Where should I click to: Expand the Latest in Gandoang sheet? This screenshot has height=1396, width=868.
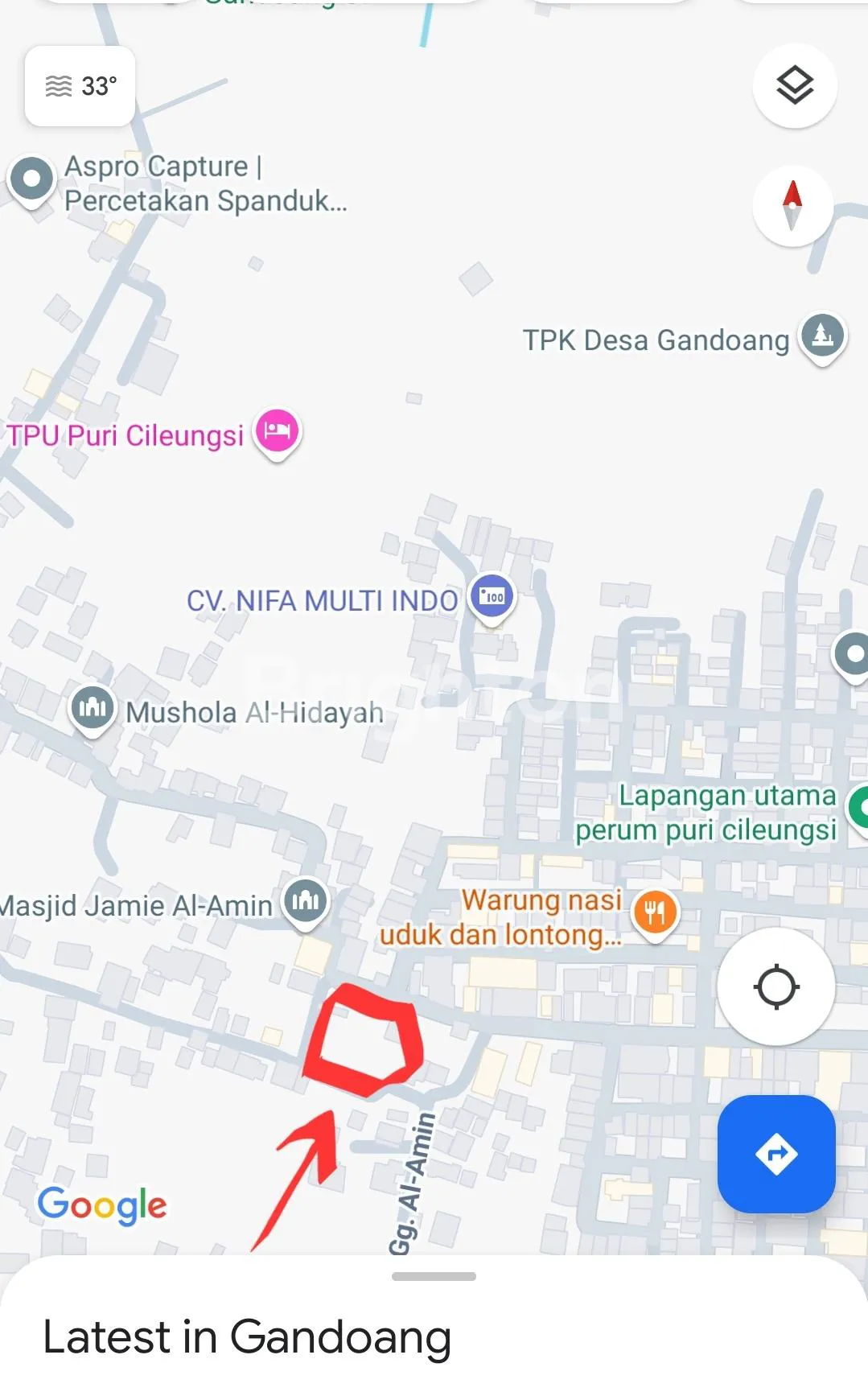(434, 1277)
